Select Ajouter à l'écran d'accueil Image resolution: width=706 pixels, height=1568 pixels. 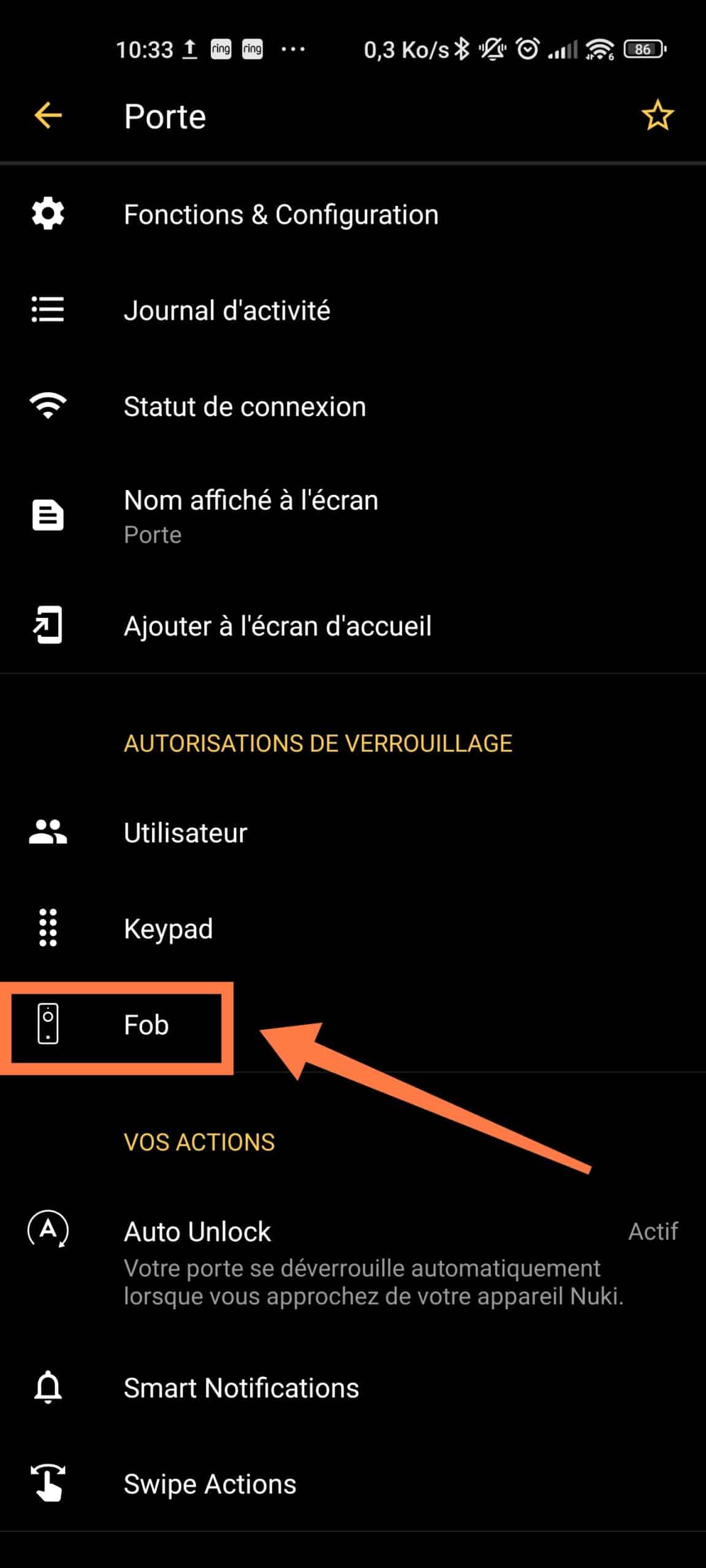[x=353, y=626]
